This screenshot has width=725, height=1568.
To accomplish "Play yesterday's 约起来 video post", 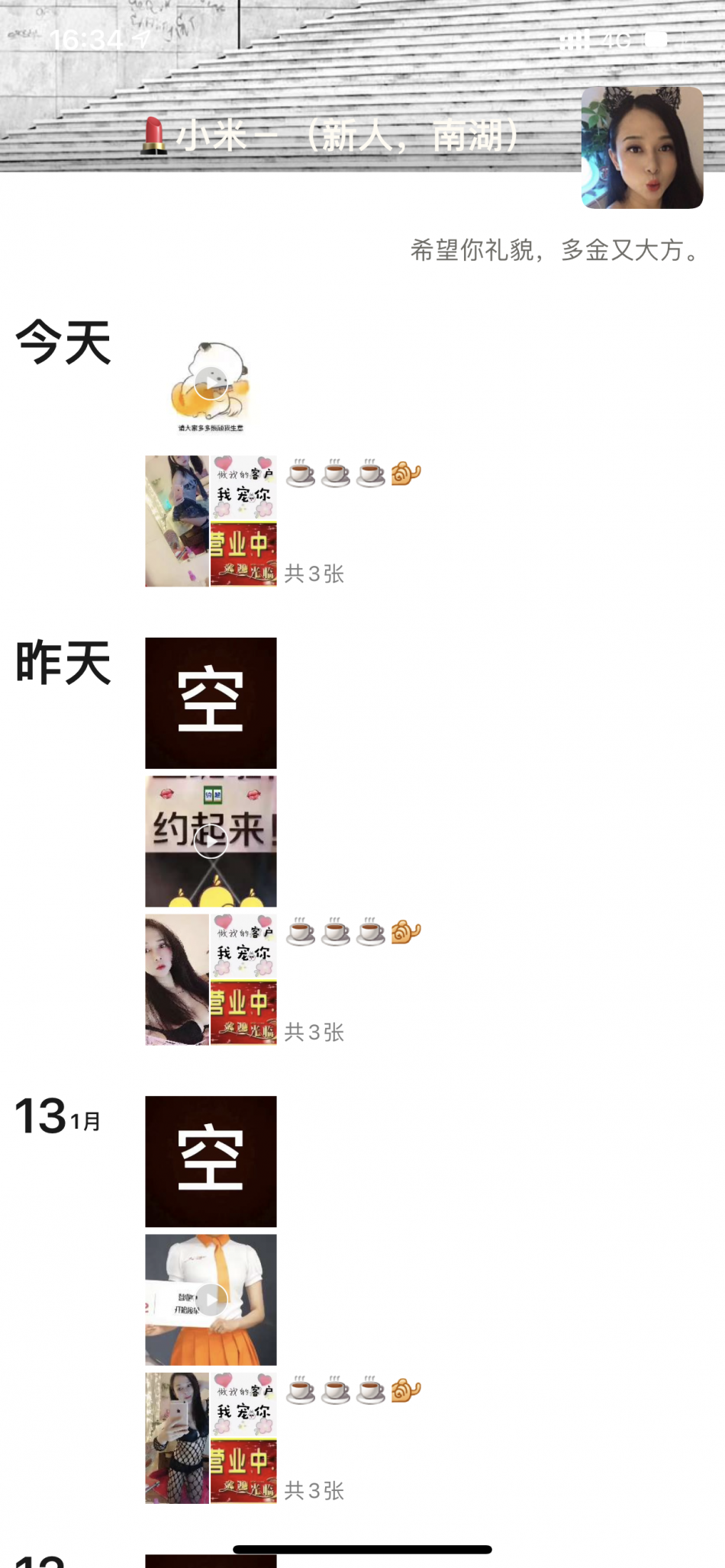I will click(x=211, y=841).
